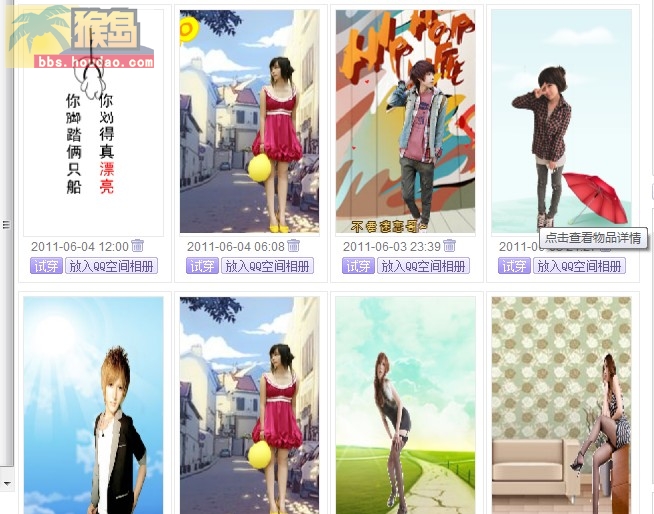
Task: Tap 试穿 under the red umbrella girl
Action: tap(514, 266)
